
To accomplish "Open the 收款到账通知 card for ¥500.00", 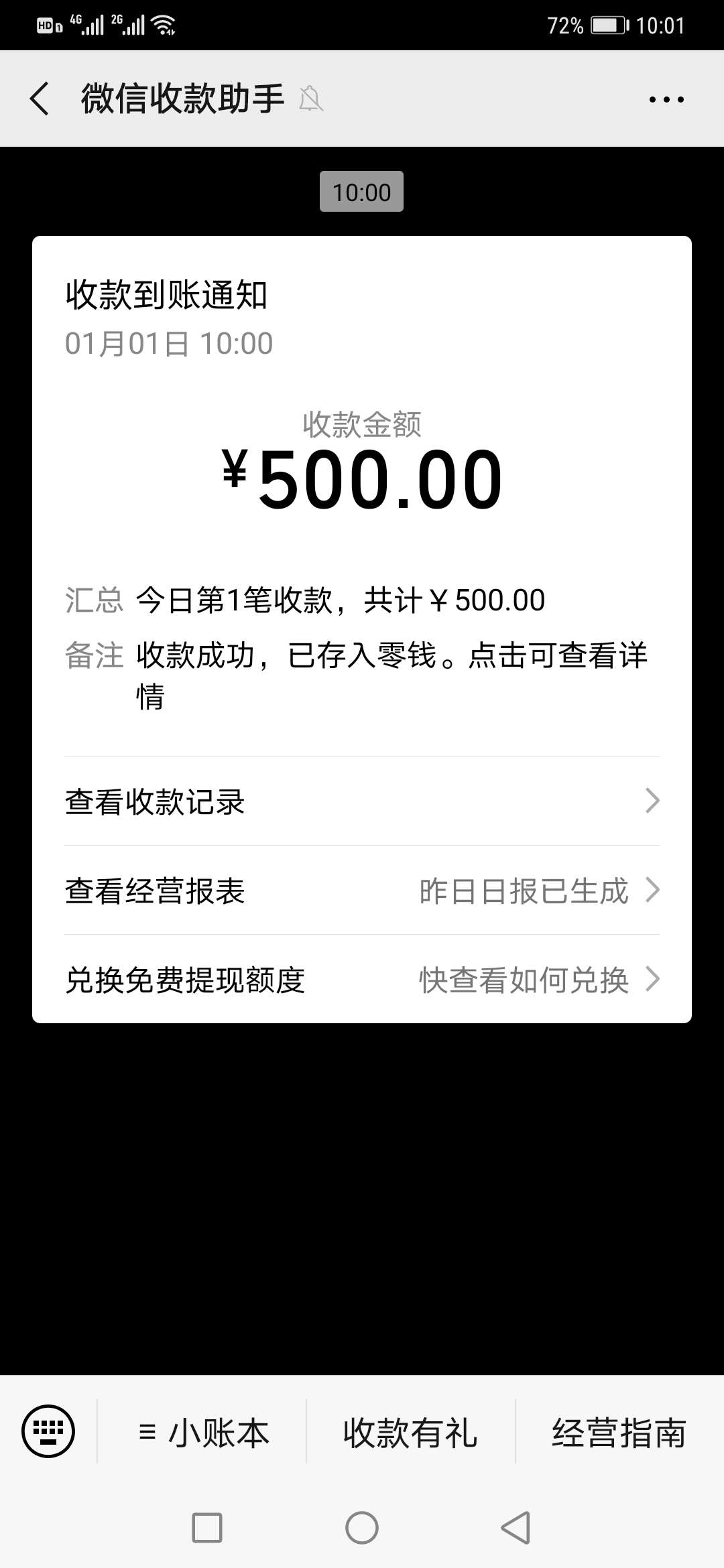I will (x=362, y=496).
